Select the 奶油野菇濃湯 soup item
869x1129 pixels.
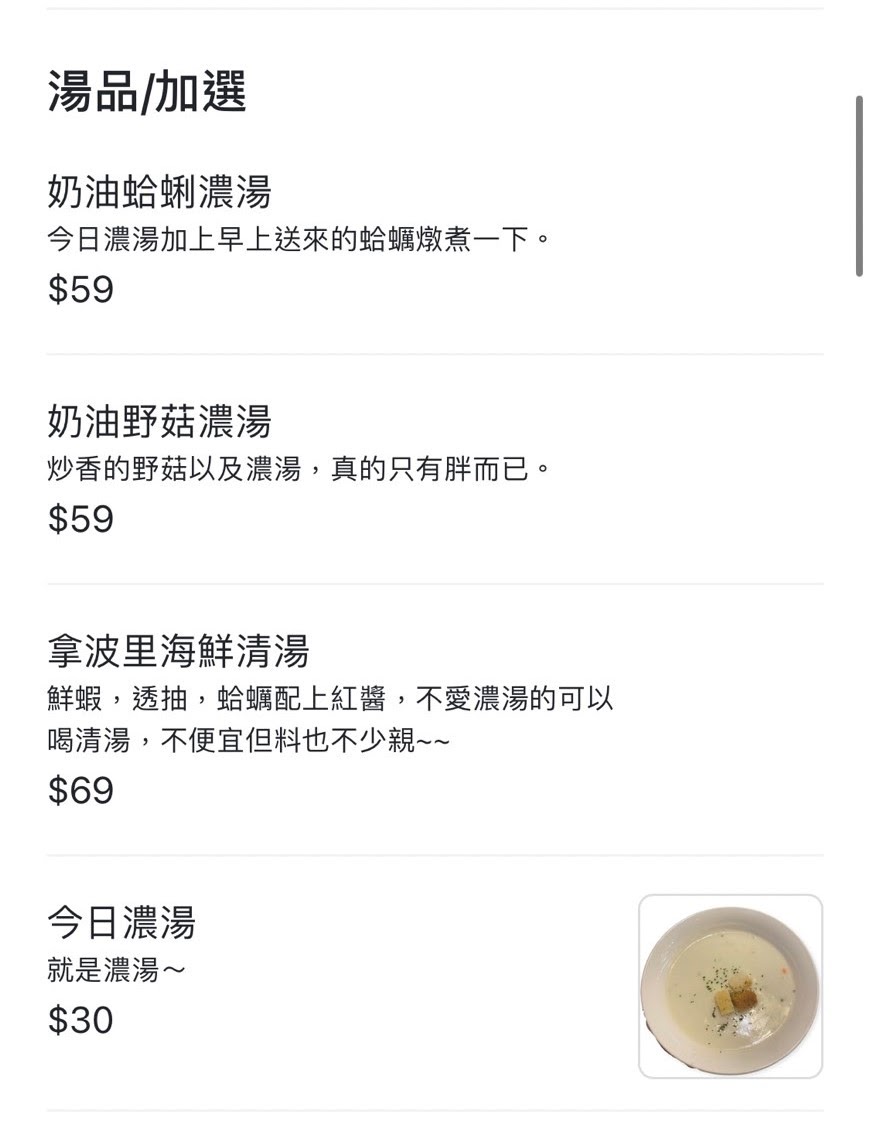click(160, 421)
